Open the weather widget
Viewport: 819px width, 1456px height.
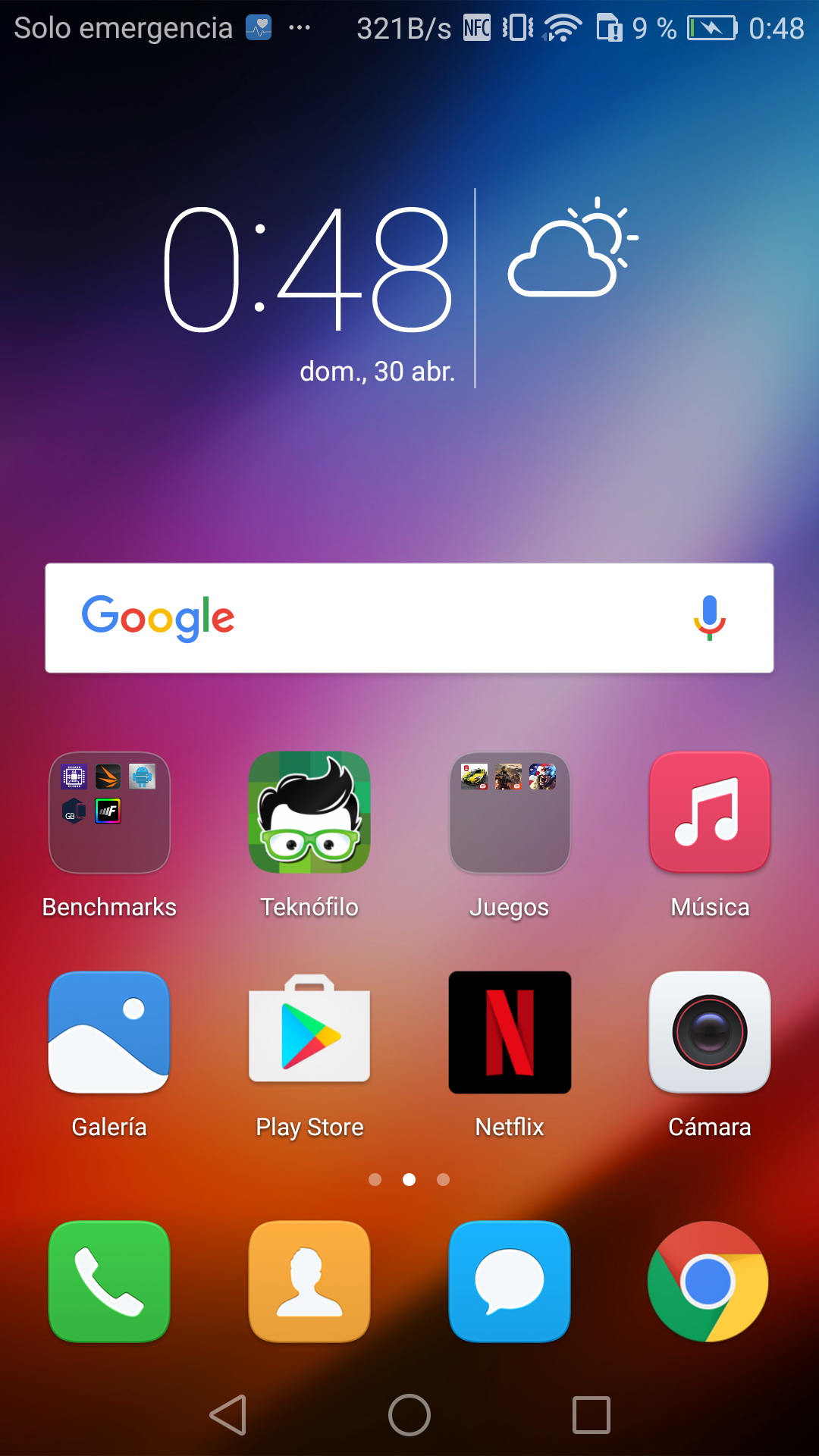click(573, 248)
